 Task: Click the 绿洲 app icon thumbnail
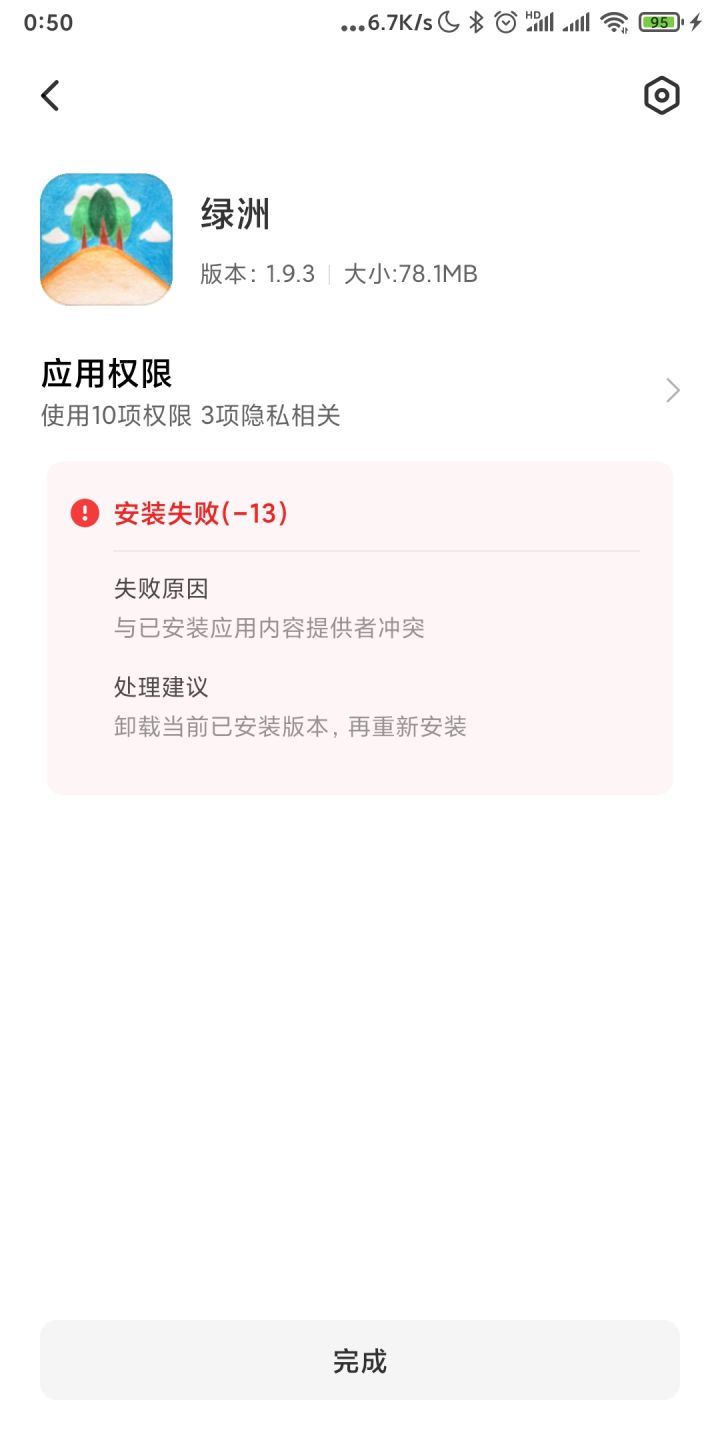[105, 239]
